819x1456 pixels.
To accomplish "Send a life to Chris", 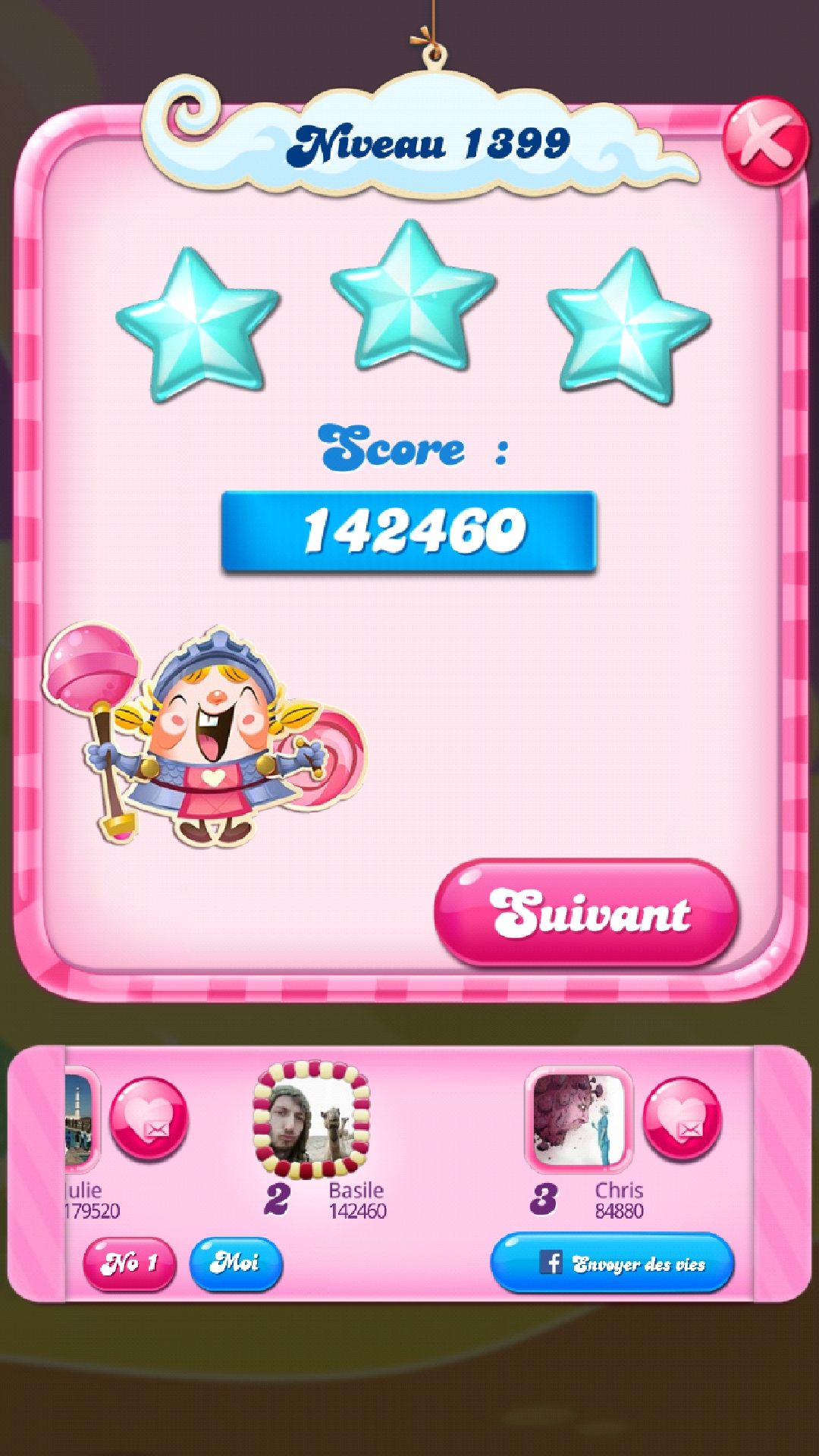I will coord(682,1119).
